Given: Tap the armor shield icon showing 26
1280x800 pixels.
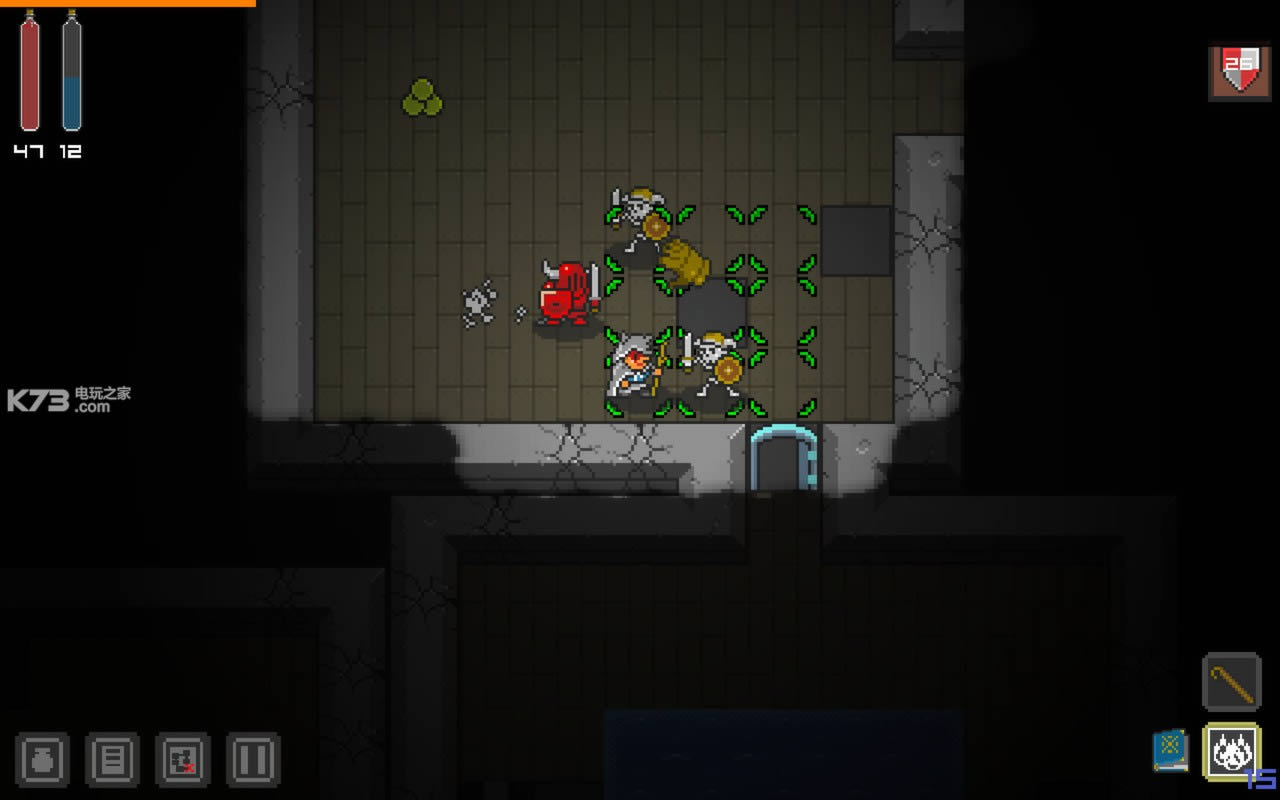Looking at the screenshot, I should pyautogui.click(x=1239, y=71).
